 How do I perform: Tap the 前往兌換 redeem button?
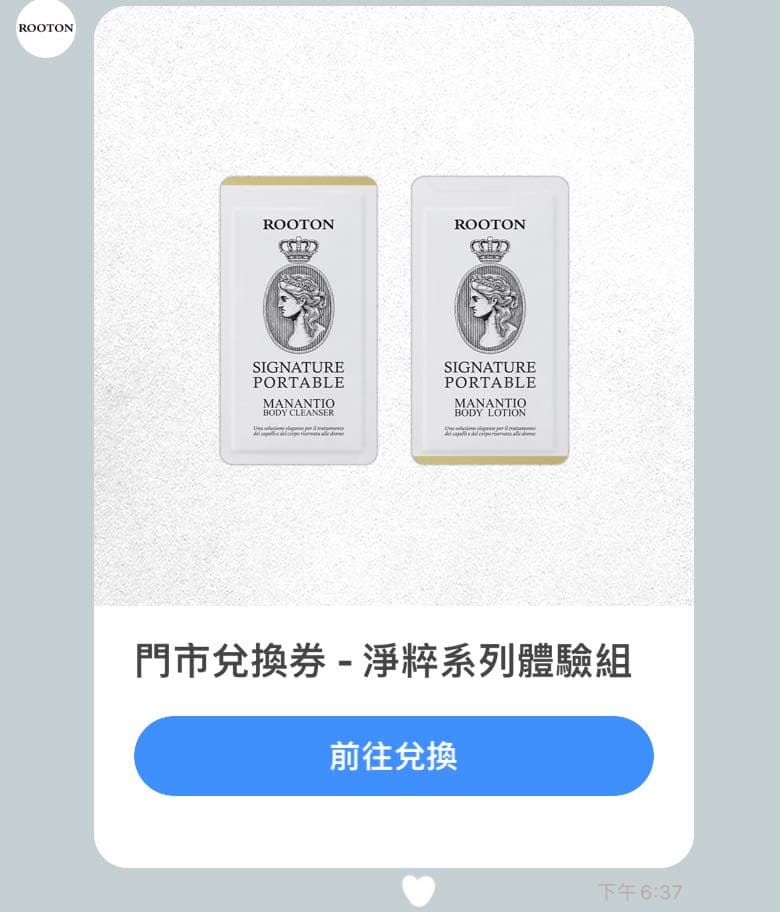393,756
